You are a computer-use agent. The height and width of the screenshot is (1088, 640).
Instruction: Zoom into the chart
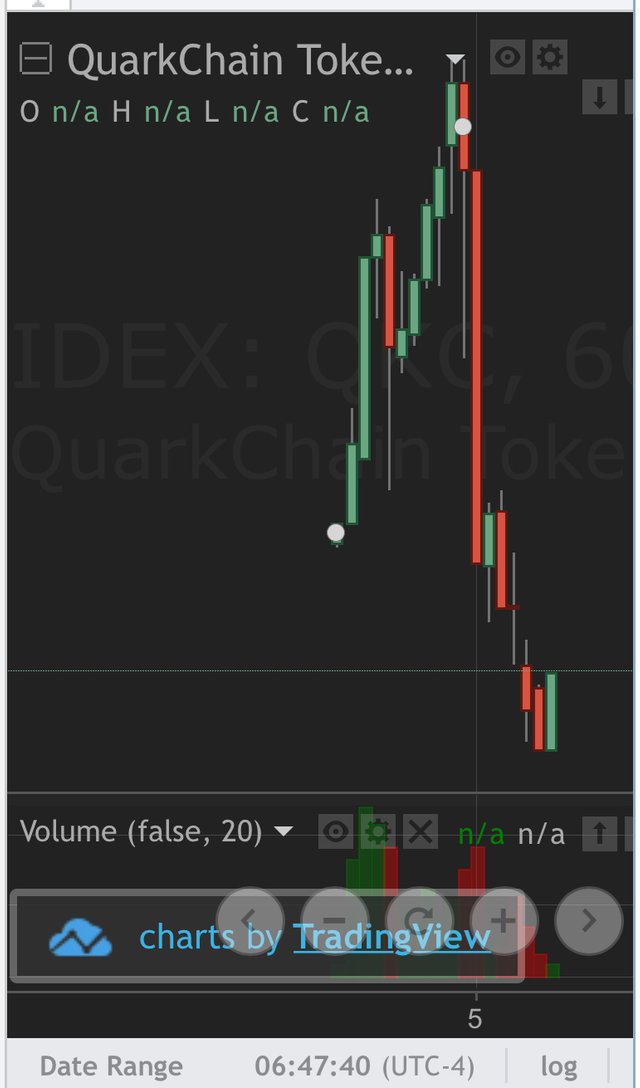point(504,921)
